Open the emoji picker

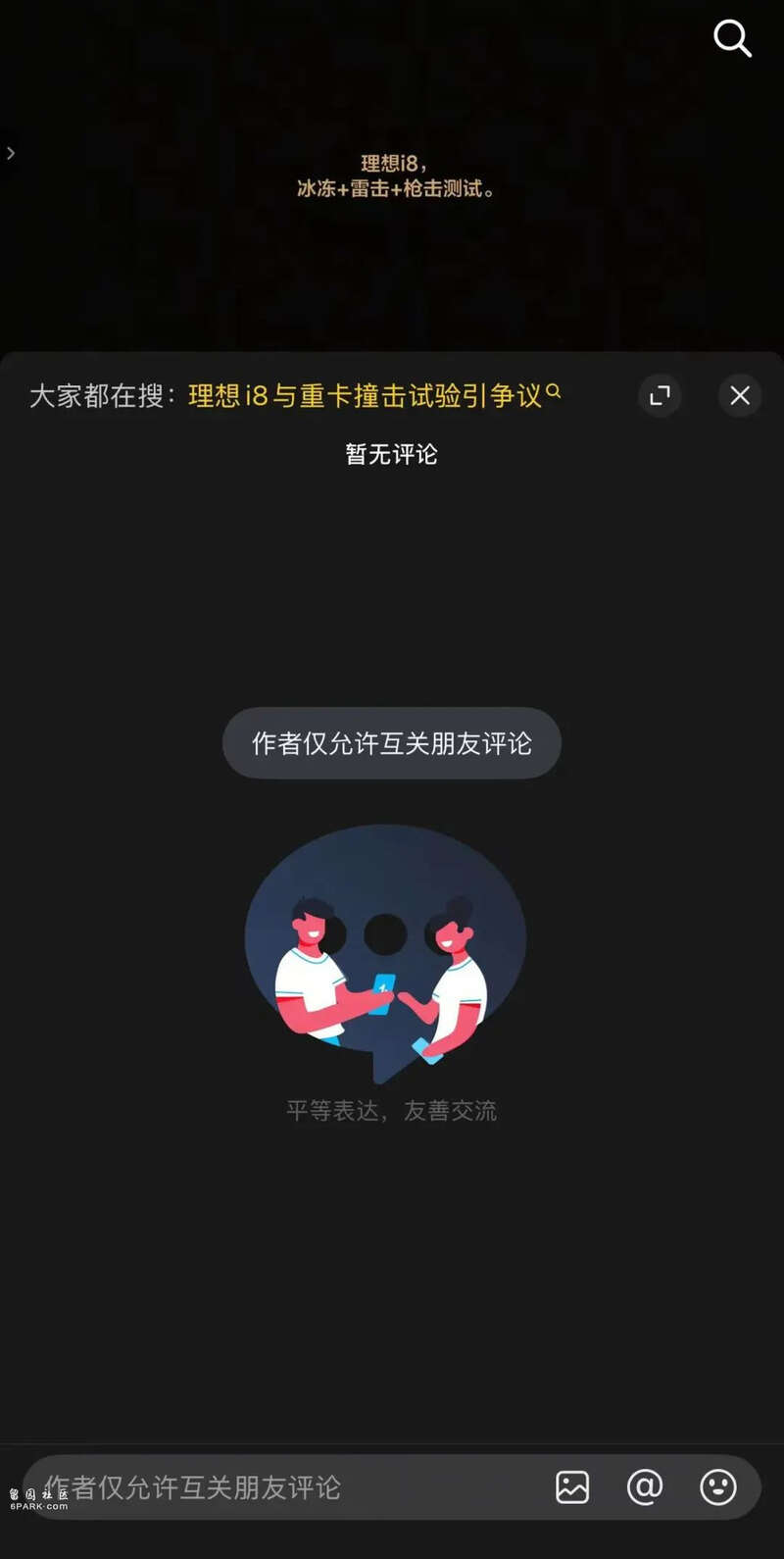point(718,1487)
